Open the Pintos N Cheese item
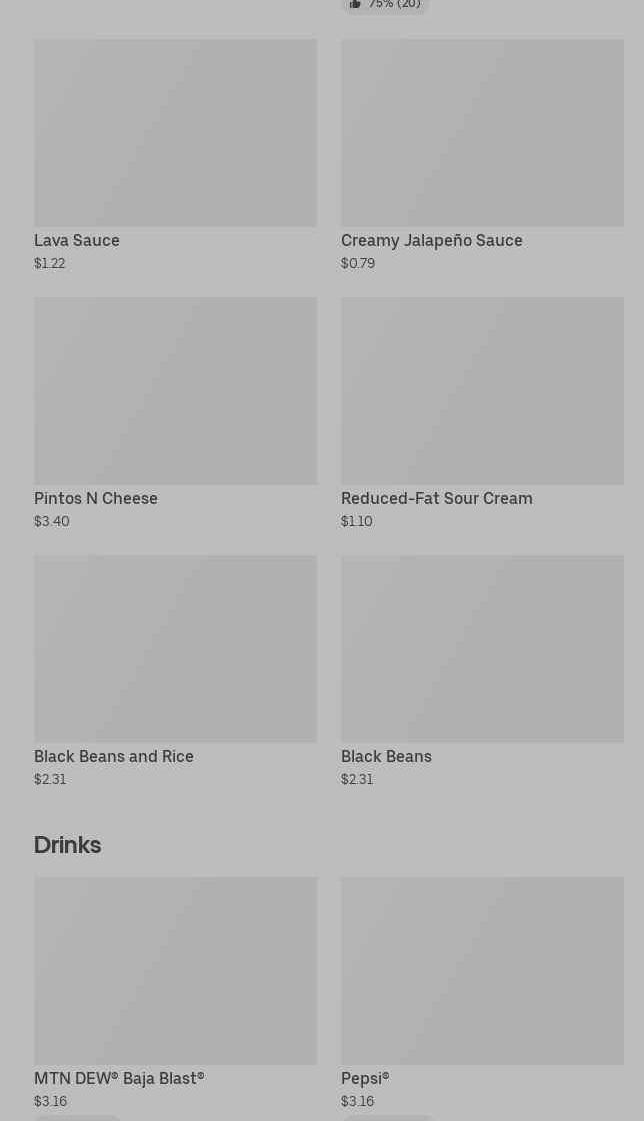The height and width of the screenshot is (1121, 644). [175, 413]
